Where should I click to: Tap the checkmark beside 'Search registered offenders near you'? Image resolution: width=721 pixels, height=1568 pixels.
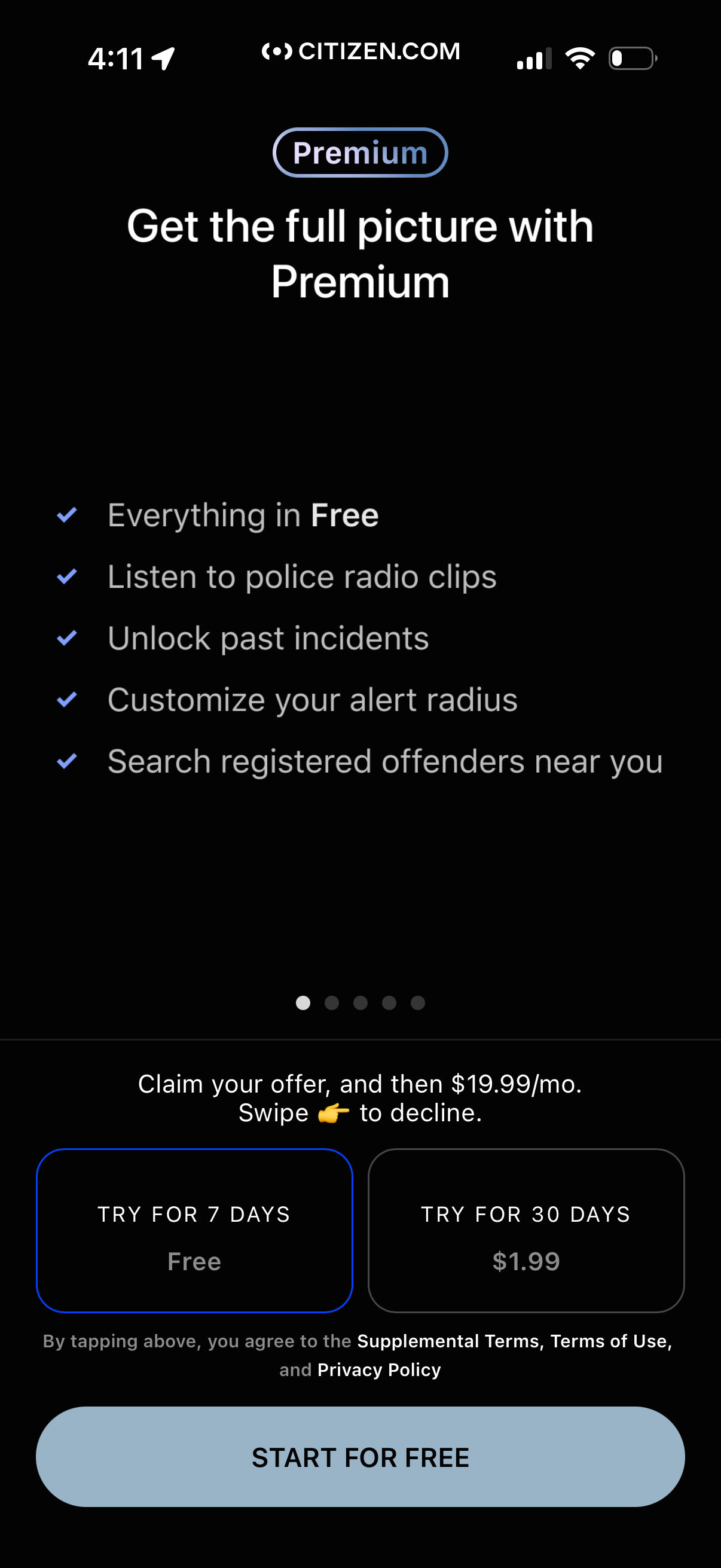67,761
